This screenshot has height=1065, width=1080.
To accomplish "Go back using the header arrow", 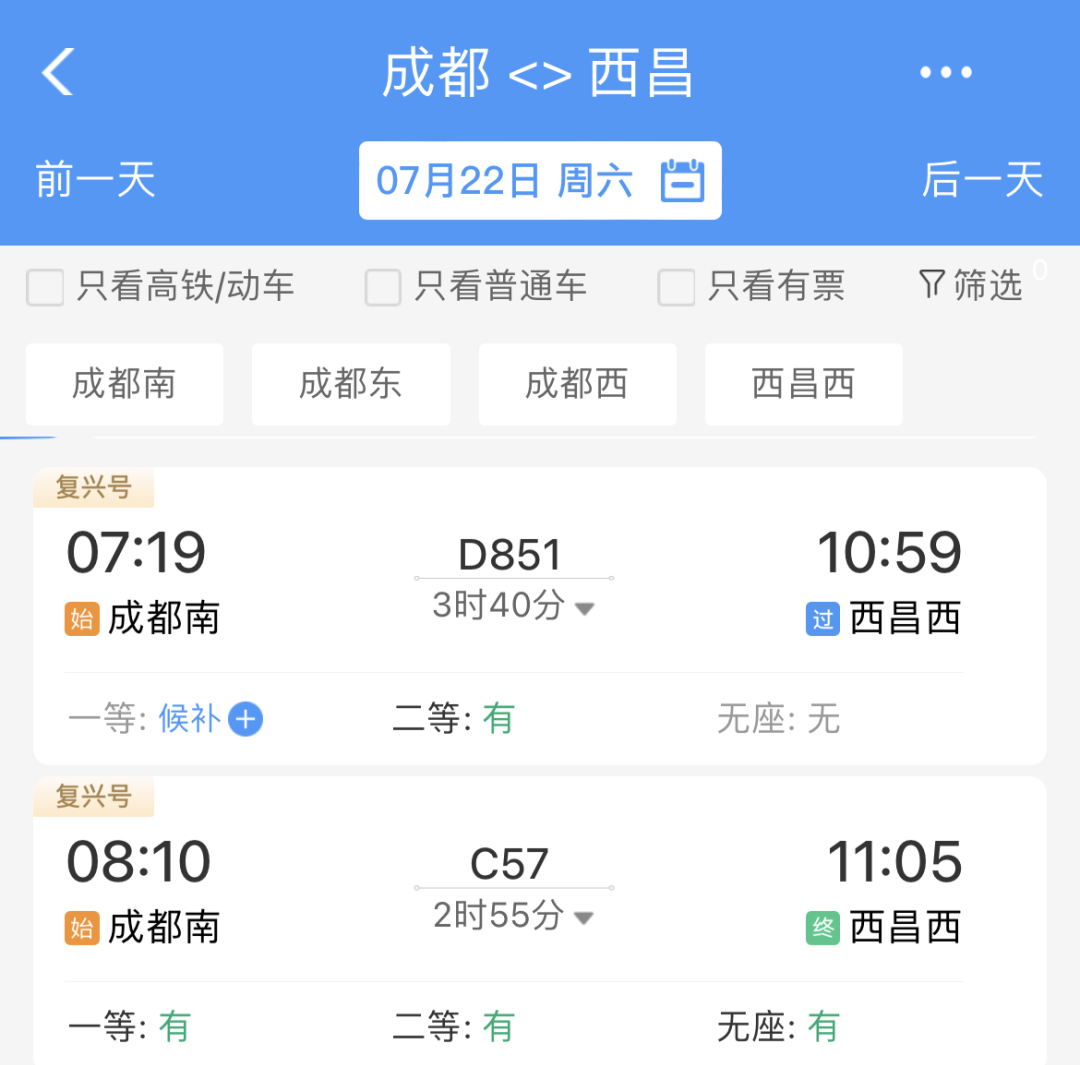I will 58,72.
